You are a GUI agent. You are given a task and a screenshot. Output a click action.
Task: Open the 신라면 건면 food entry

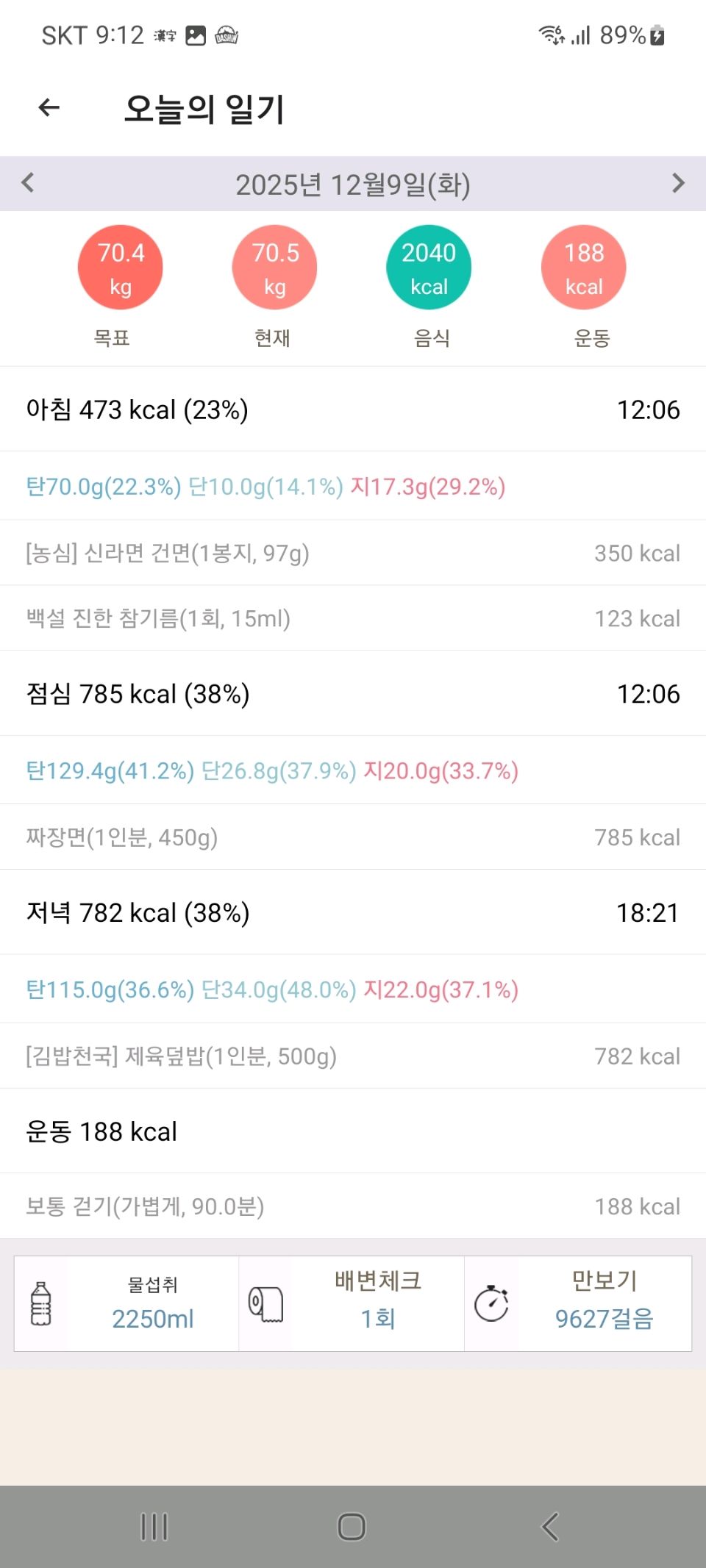tap(353, 553)
